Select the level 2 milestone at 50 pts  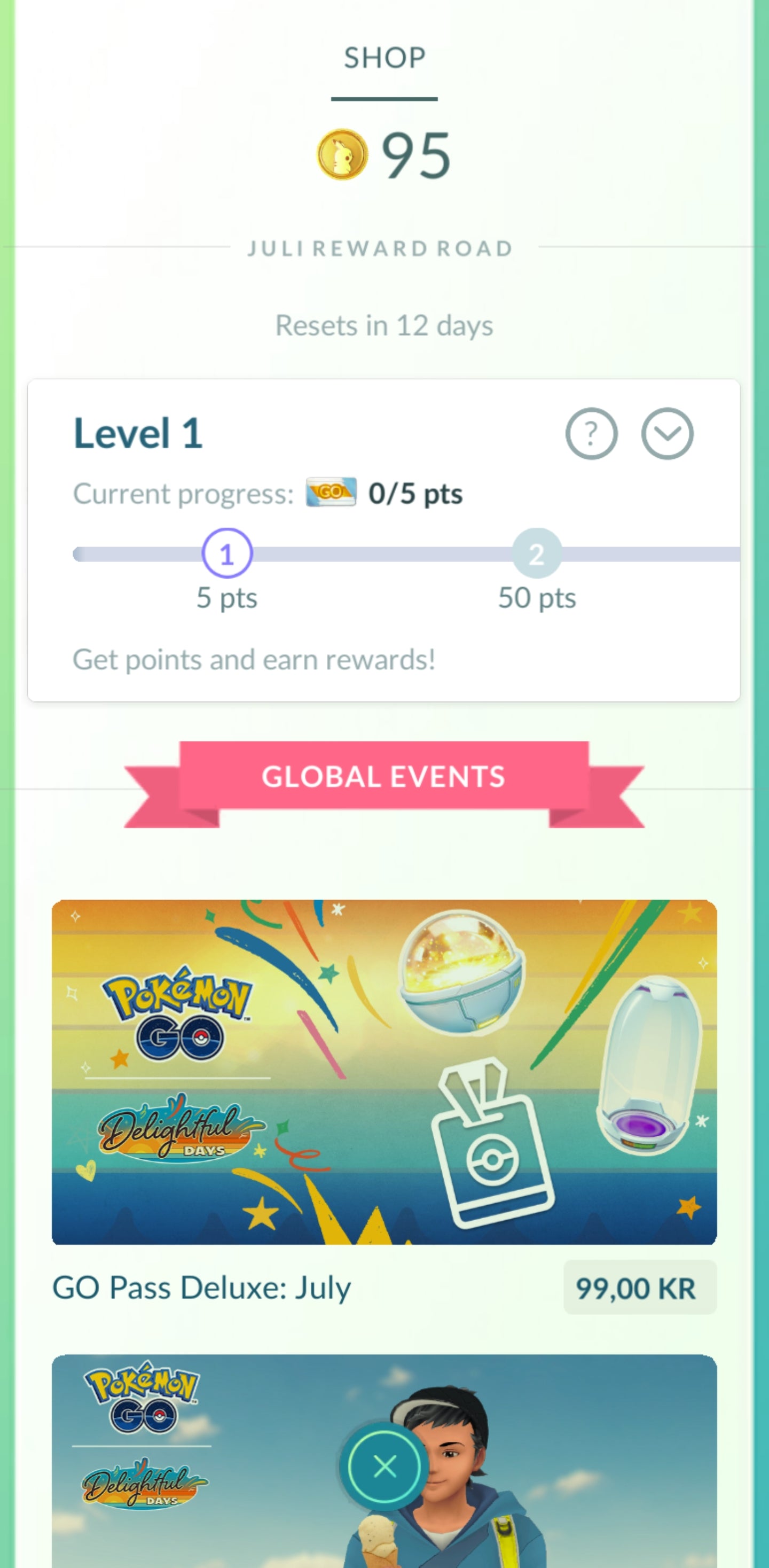tap(537, 553)
